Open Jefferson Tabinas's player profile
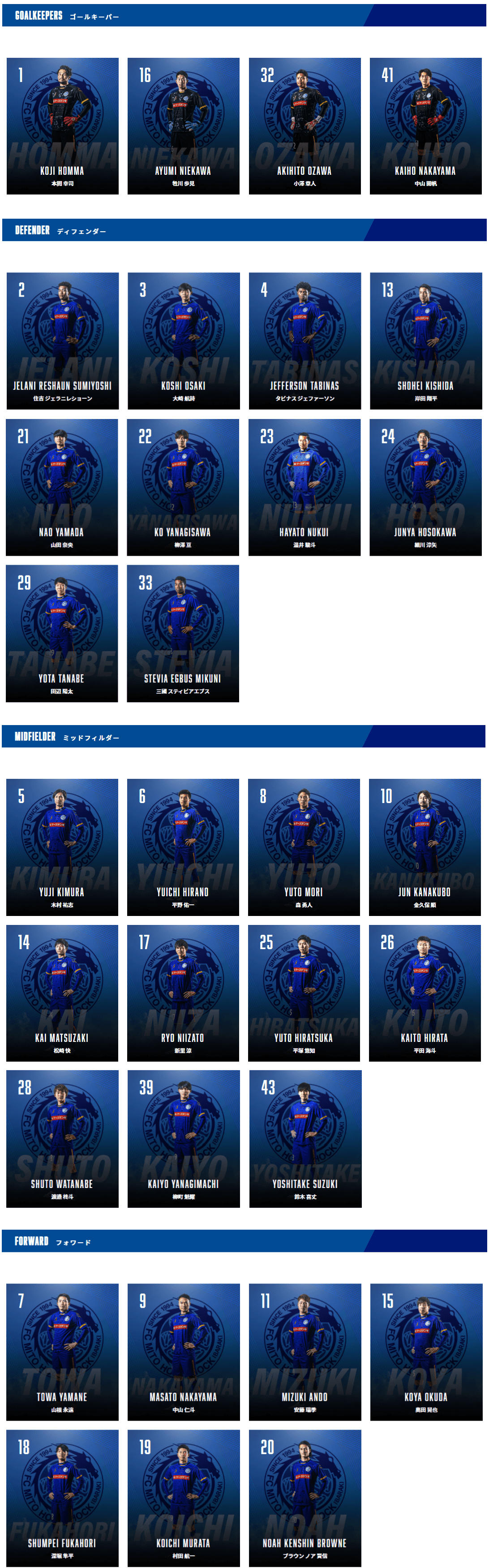Image resolution: width=489 pixels, height=1568 pixels. coord(304,341)
